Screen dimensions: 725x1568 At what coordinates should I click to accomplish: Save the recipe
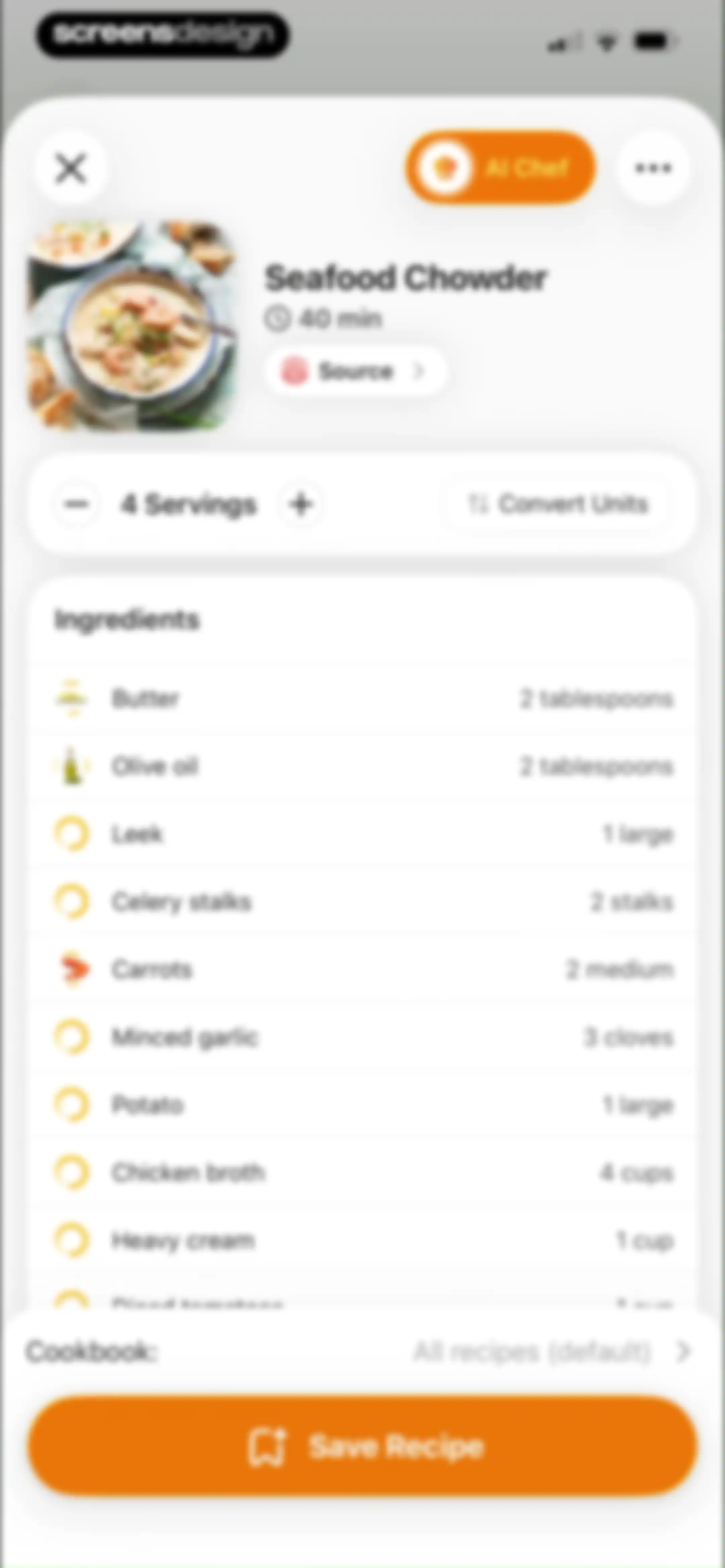362,1446
